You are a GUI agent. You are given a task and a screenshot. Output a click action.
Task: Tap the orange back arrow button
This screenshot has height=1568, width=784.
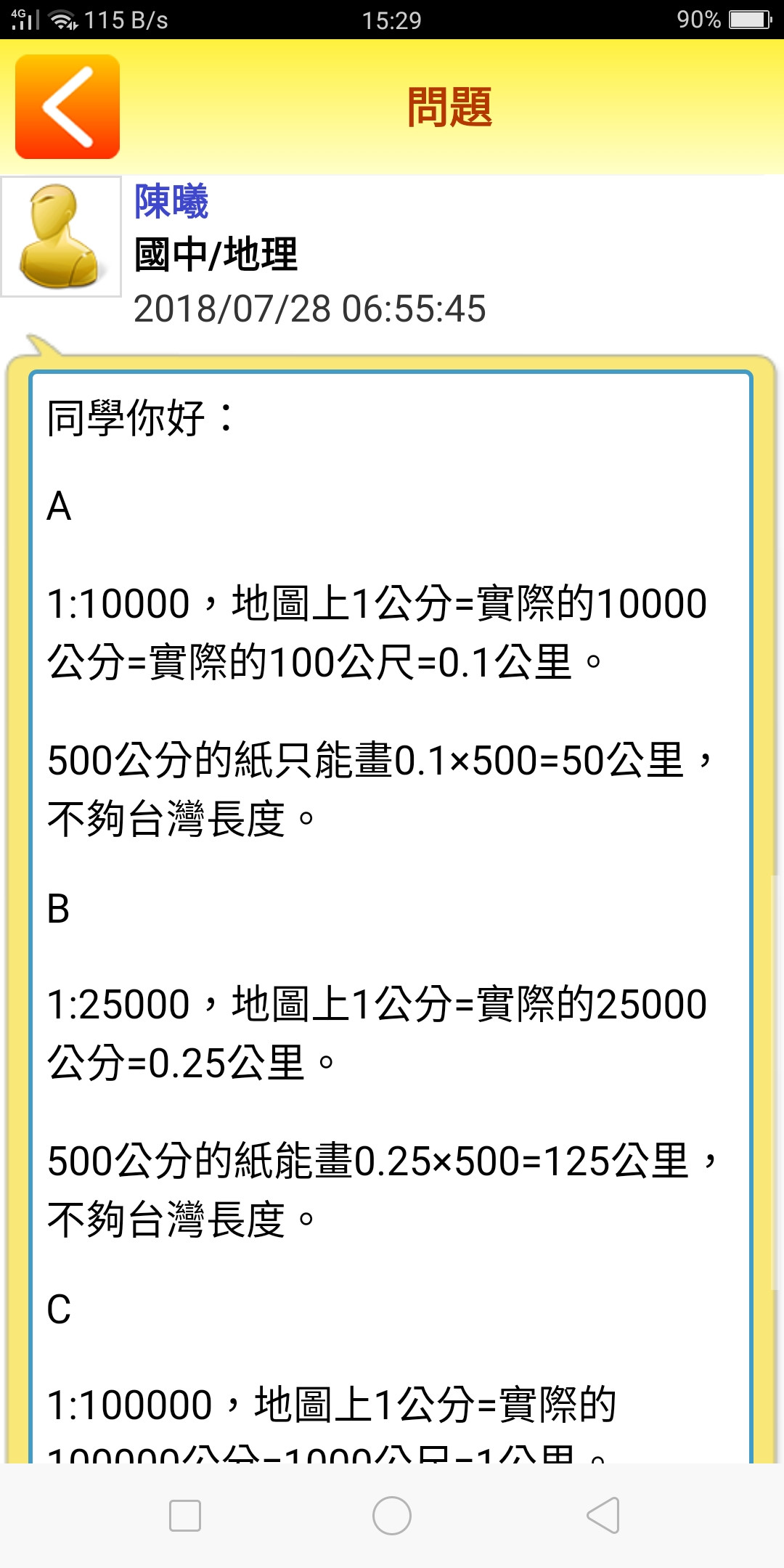(68, 107)
